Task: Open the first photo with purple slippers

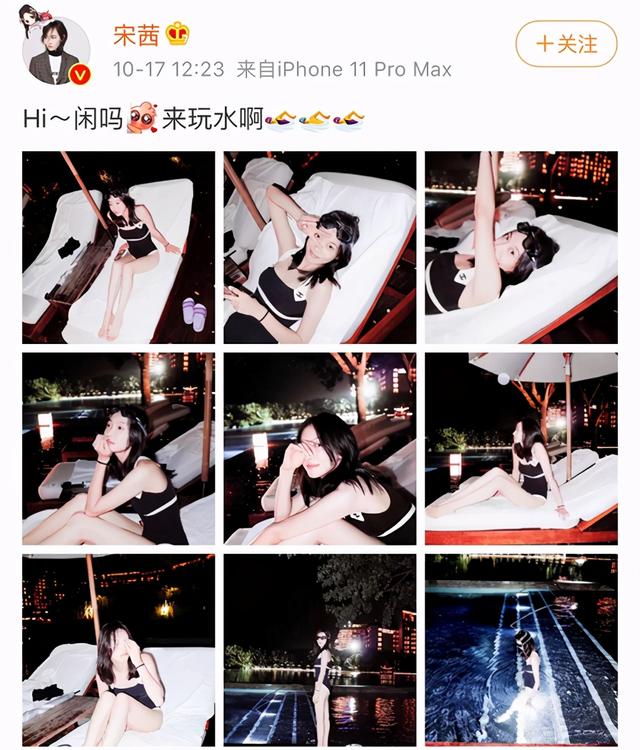Action: pos(118,247)
